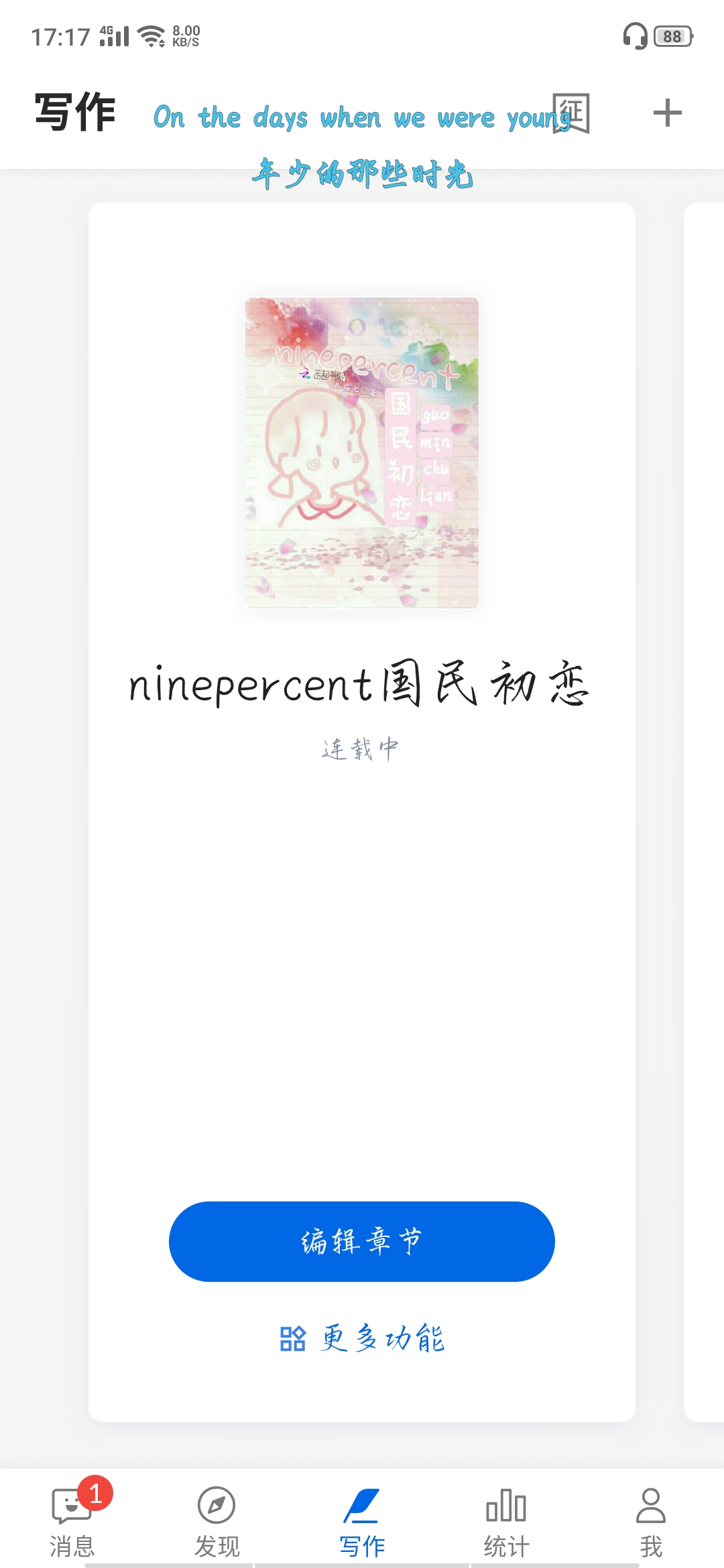Open 更多功能 more functions

362,1339
